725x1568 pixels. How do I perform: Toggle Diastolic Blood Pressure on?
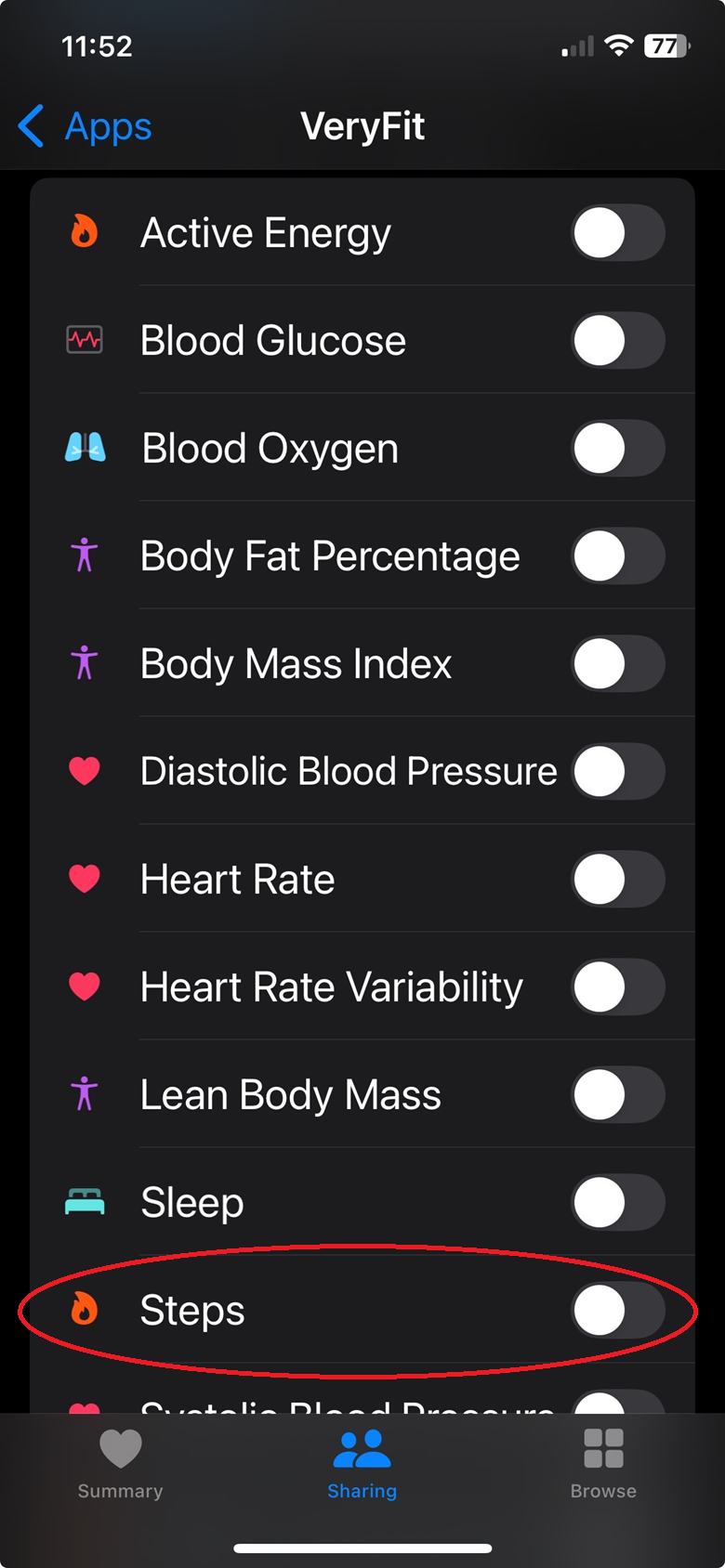point(618,772)
